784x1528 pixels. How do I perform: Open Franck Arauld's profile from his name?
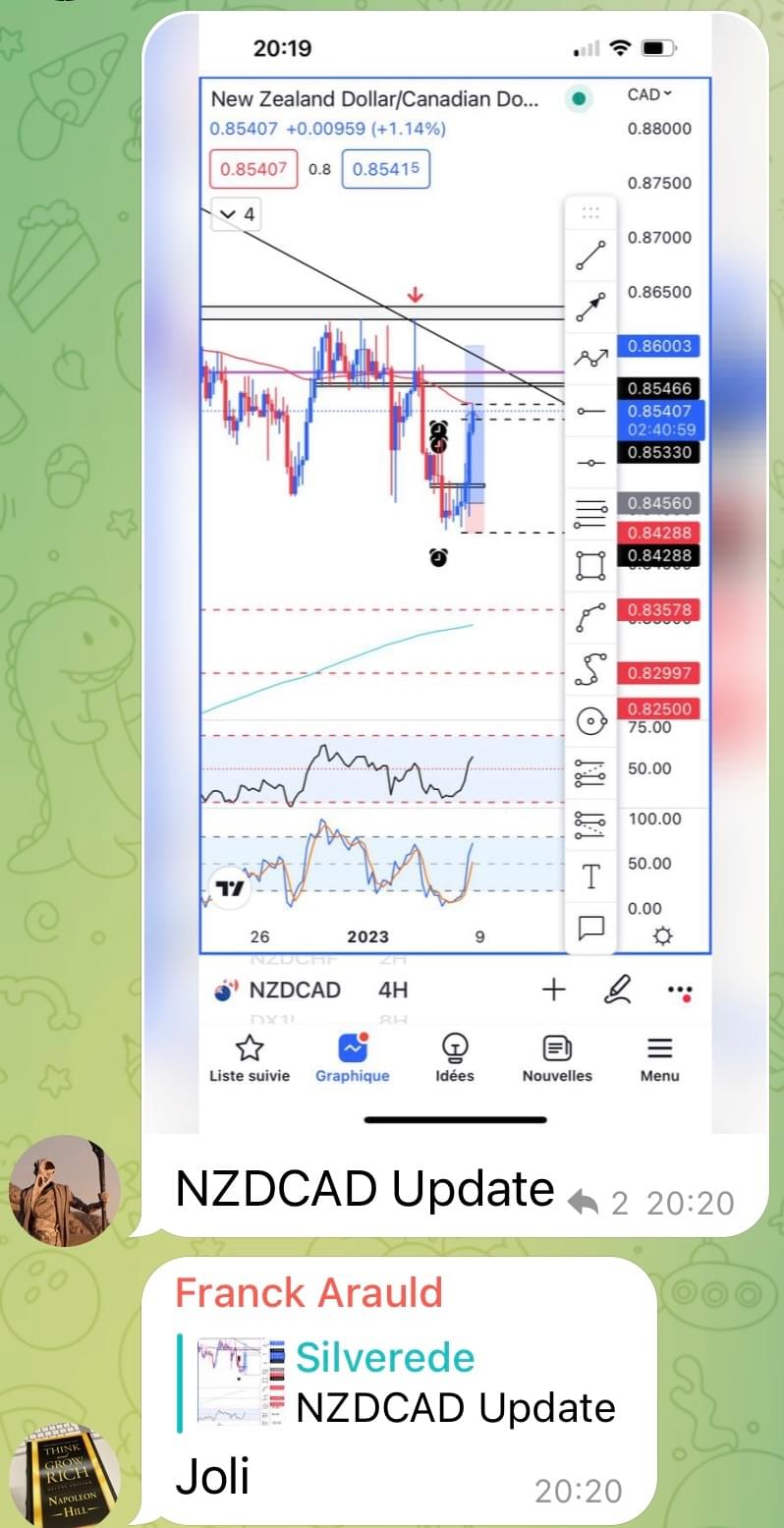(x=308, y=1292)
